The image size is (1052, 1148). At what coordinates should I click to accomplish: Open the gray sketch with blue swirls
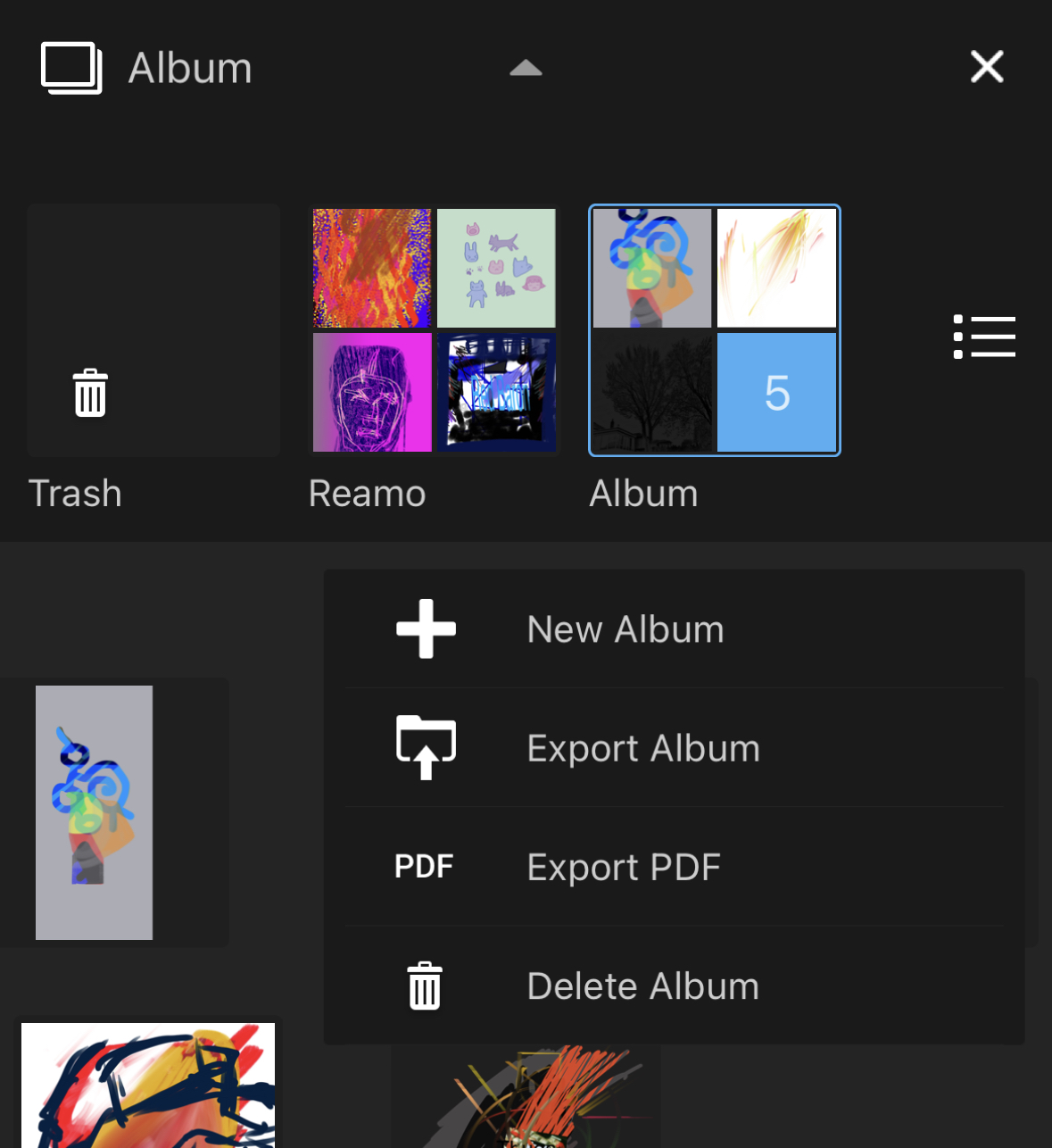pos(95,812)
